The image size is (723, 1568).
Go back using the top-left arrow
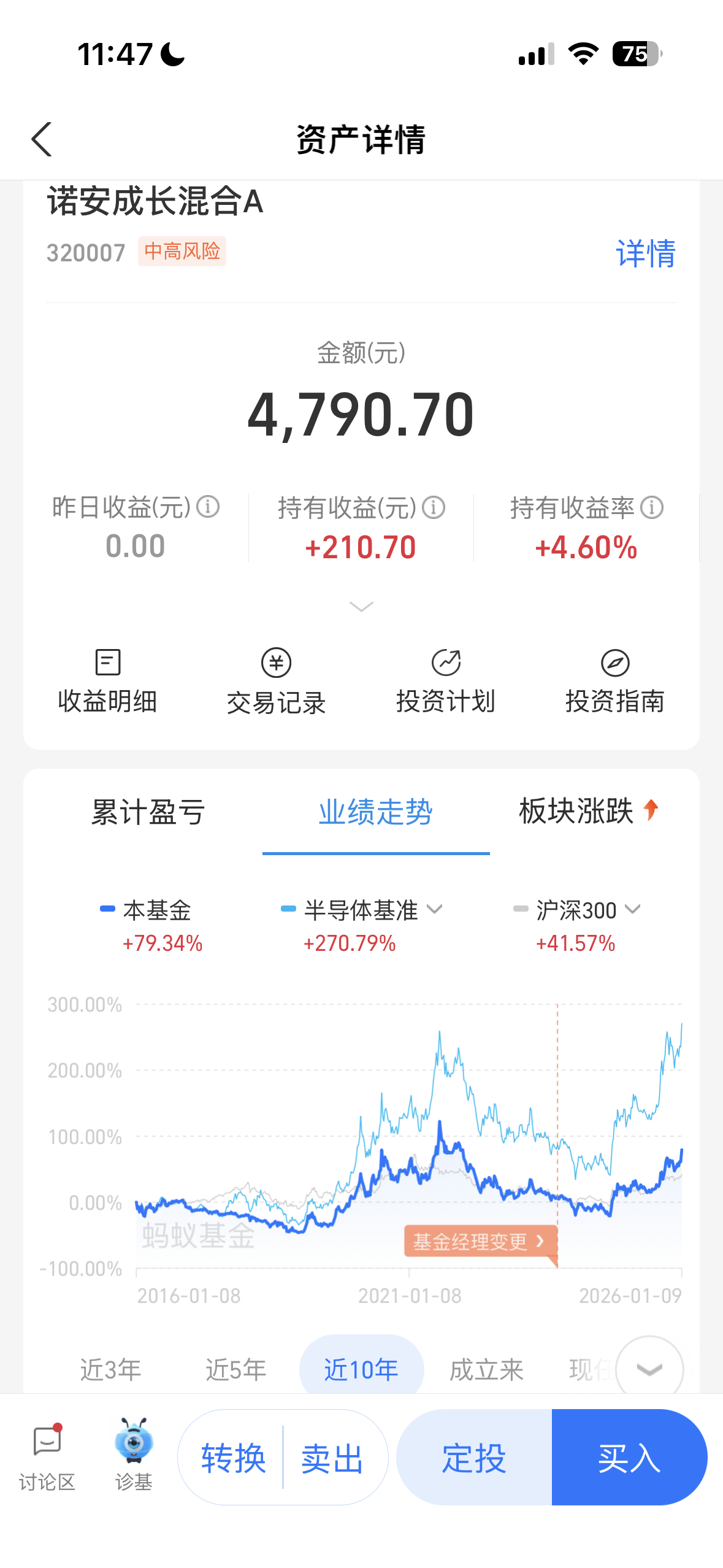click(x=42, y=139)
